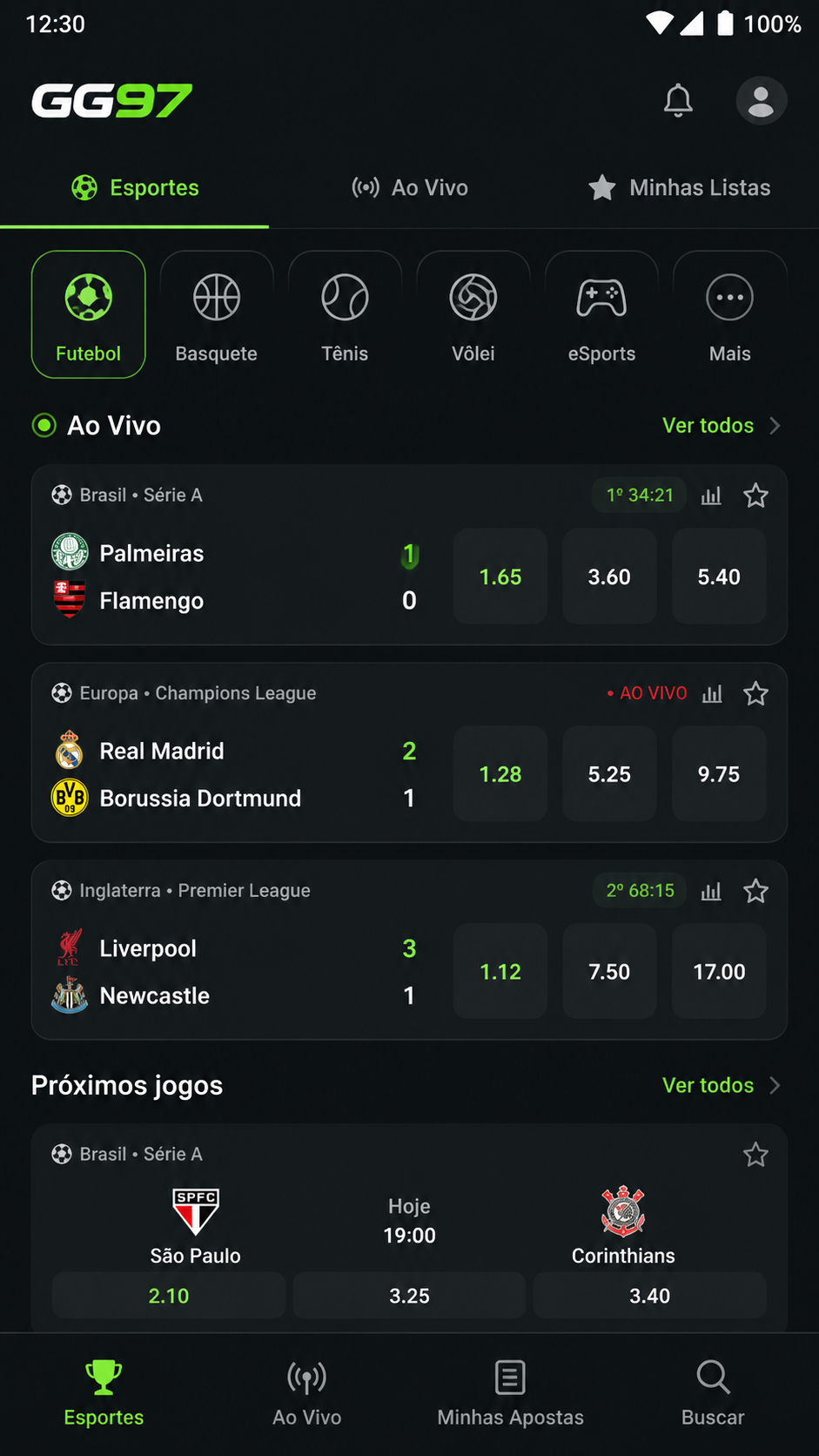819x1456 pixels.
Task: See all Próximos jogos
Action: 722,1085
